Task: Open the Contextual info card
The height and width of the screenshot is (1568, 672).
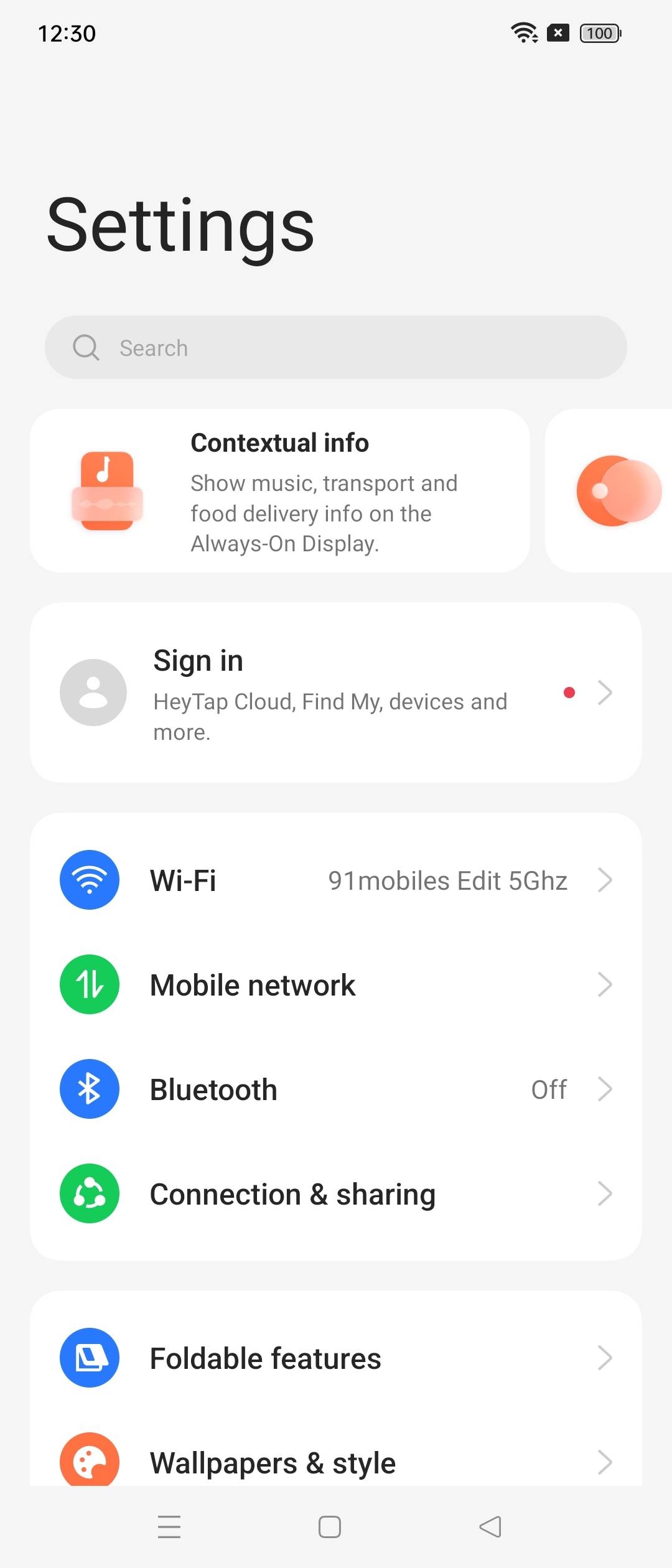Action: 280,491
